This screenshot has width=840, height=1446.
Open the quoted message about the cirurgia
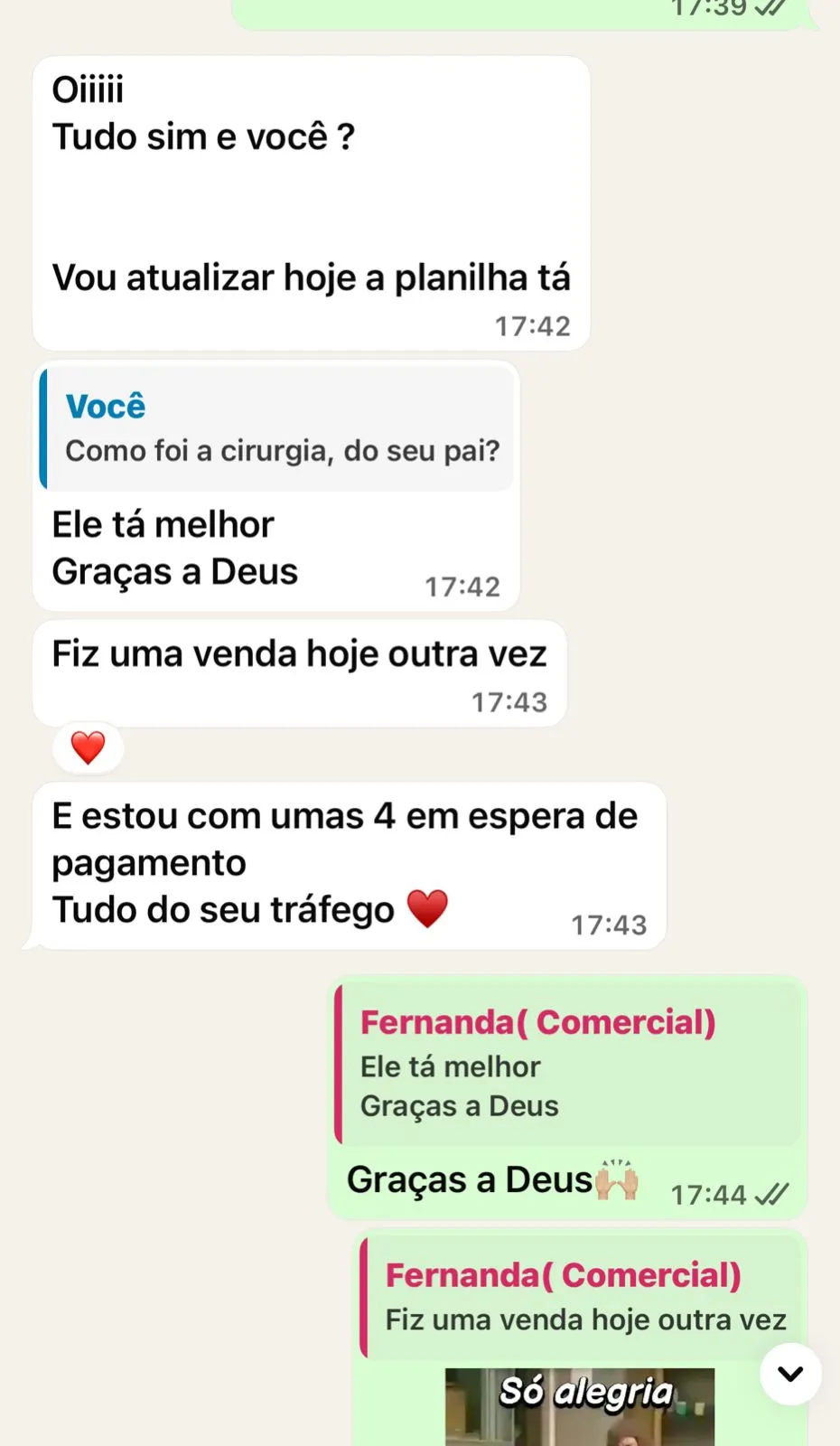(x=278, y=428)
